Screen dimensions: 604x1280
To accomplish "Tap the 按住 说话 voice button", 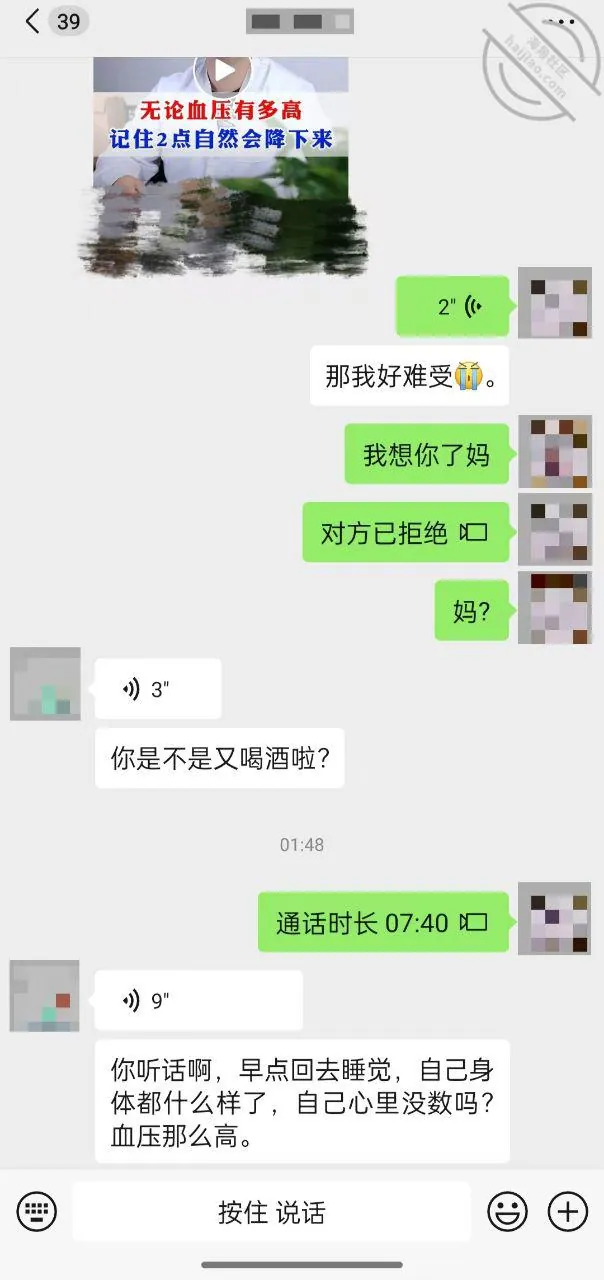I will [x=271, y=1212].
